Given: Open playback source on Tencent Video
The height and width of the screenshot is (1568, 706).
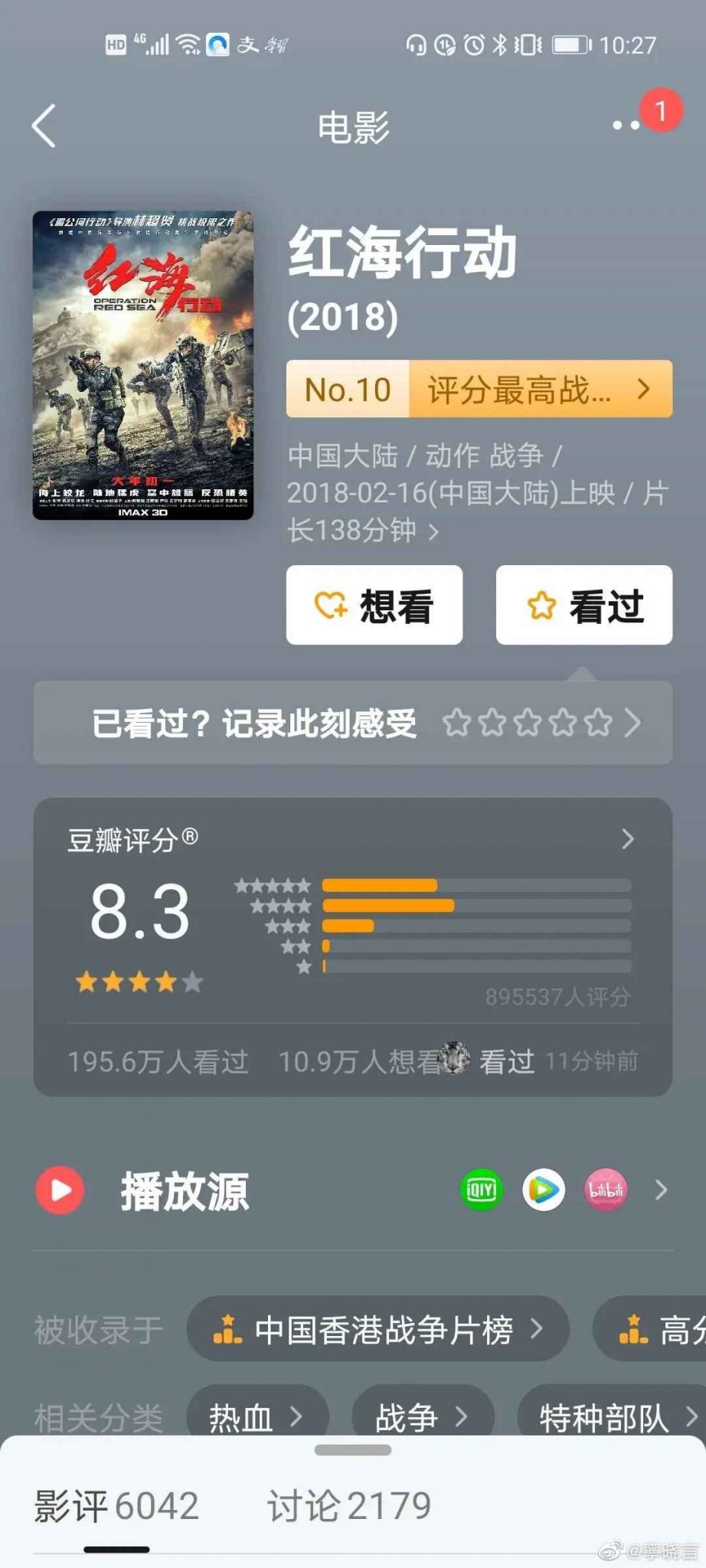Looking at the screenshot, I should (545, 1189).
